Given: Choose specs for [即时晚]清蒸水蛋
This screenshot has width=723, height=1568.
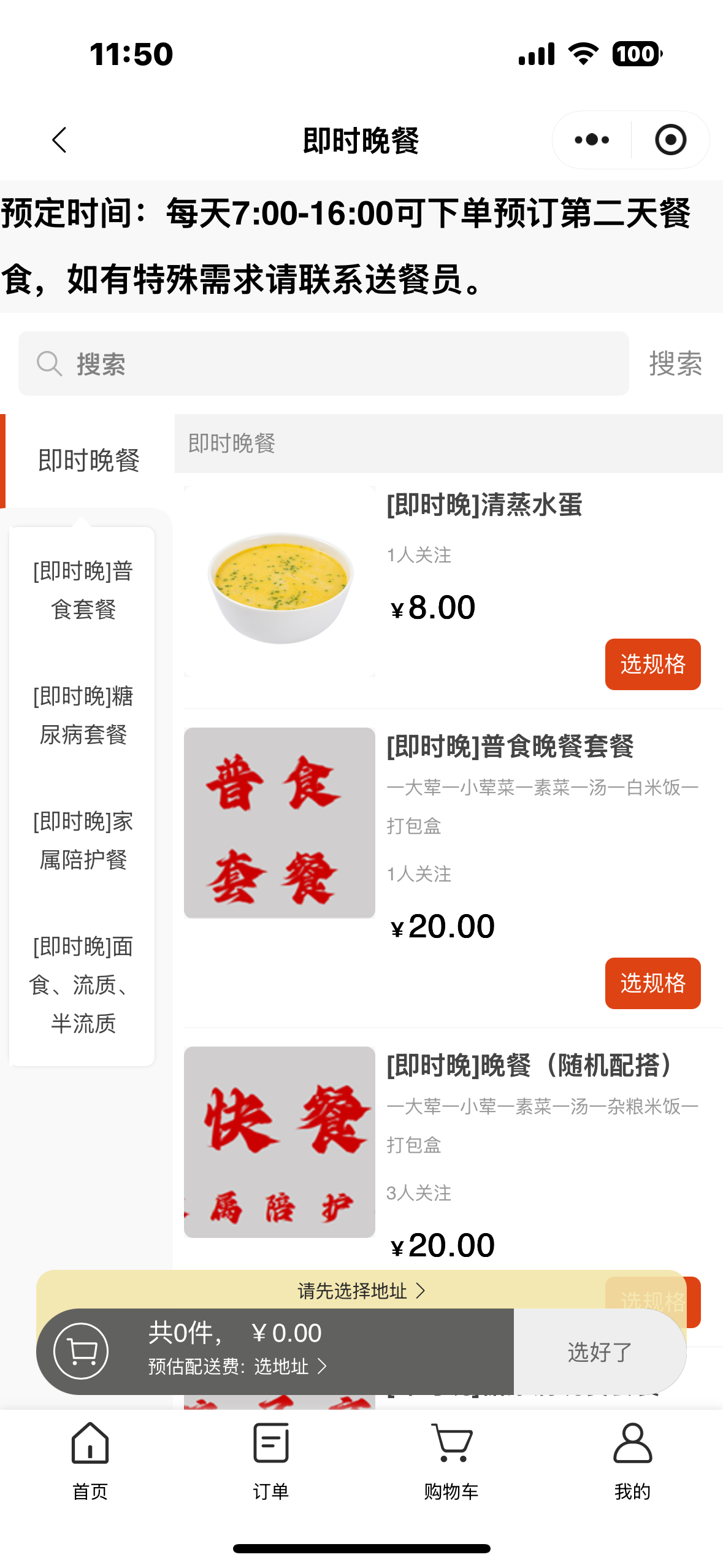Looking at the screenshot, I should [x=652, y=664].
